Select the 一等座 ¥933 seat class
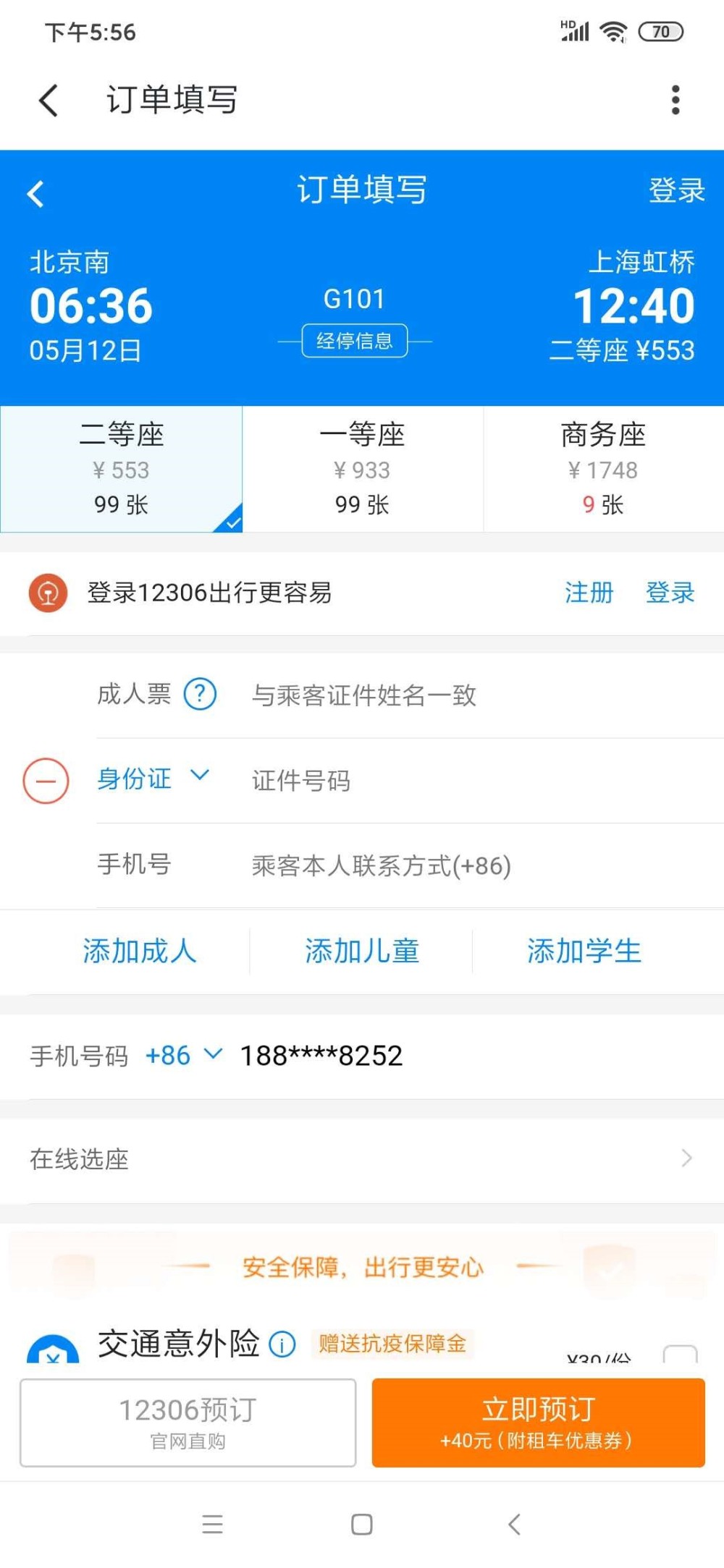724x1568 pixels. (x=362, y=468)
